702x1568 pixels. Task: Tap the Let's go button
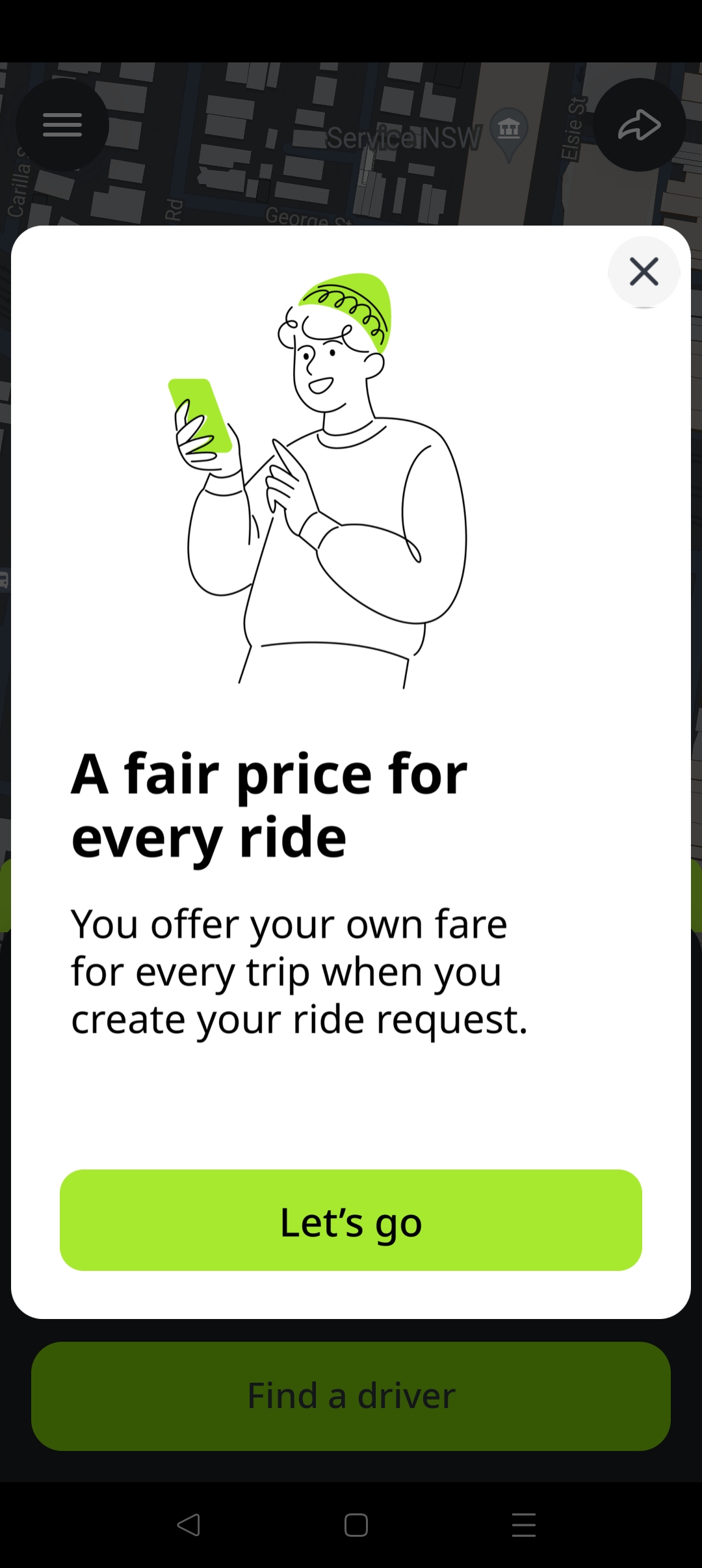(351, 1220)
